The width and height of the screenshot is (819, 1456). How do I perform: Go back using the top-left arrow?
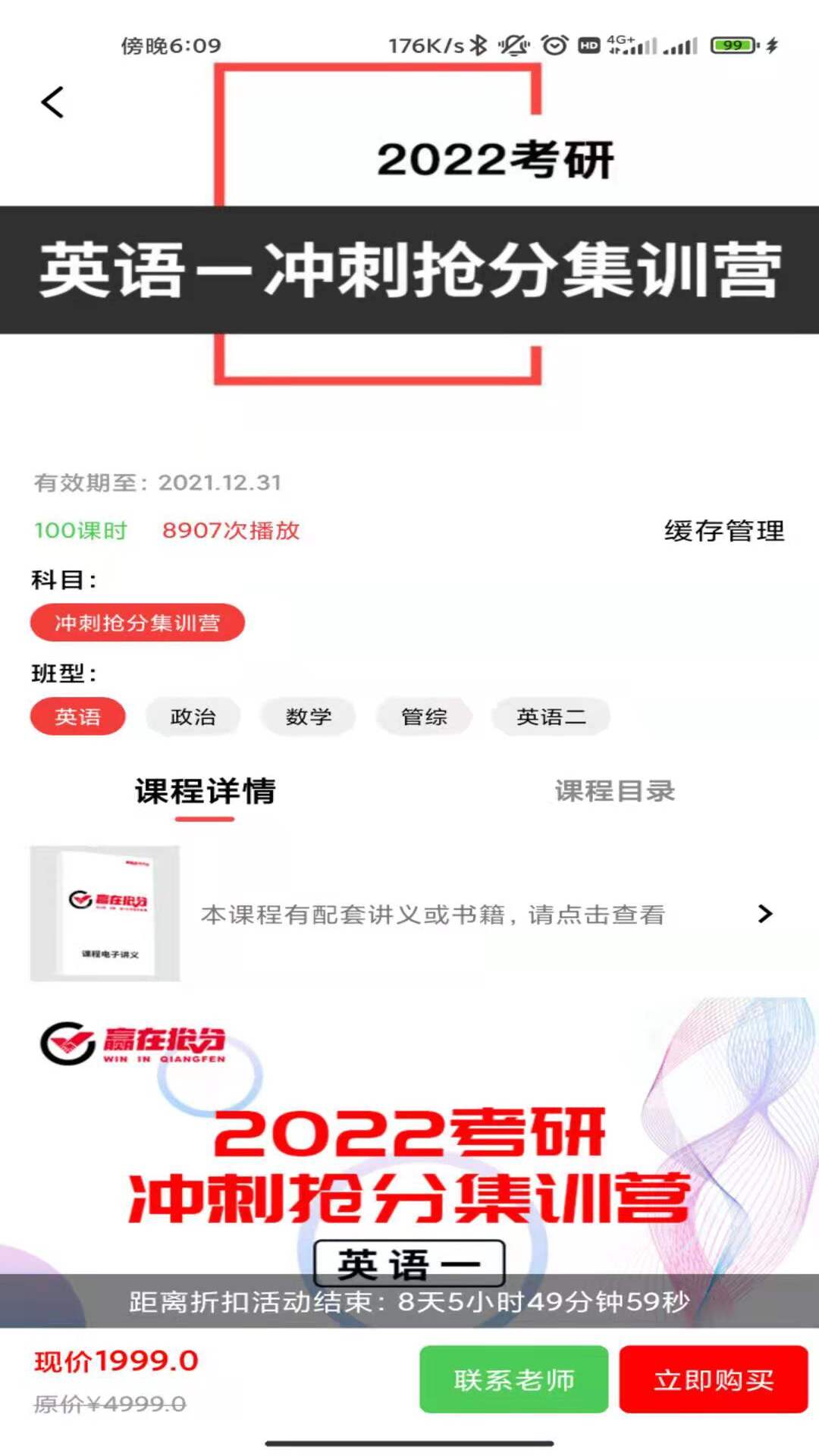tap(52, 102)
